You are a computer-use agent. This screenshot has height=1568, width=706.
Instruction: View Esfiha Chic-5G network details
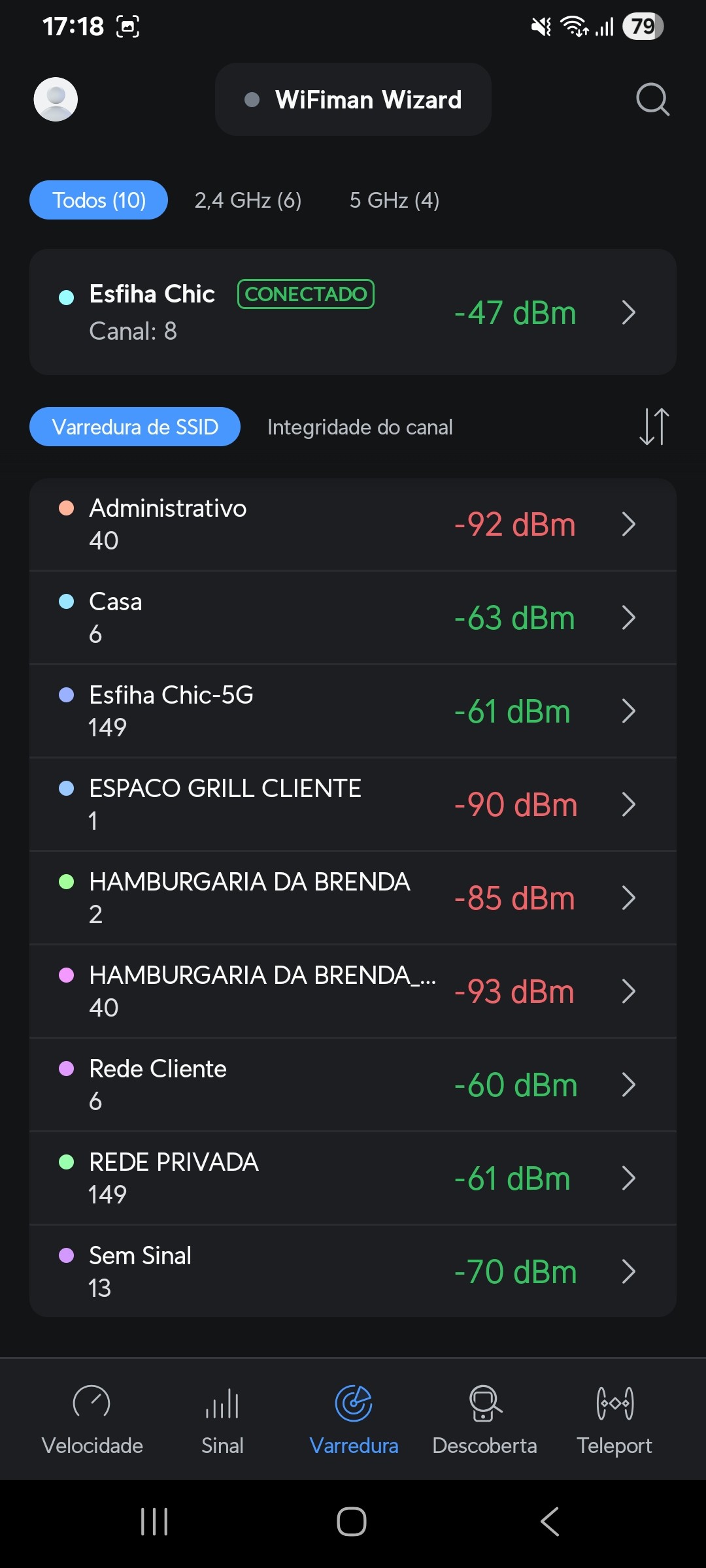(353, 711)
